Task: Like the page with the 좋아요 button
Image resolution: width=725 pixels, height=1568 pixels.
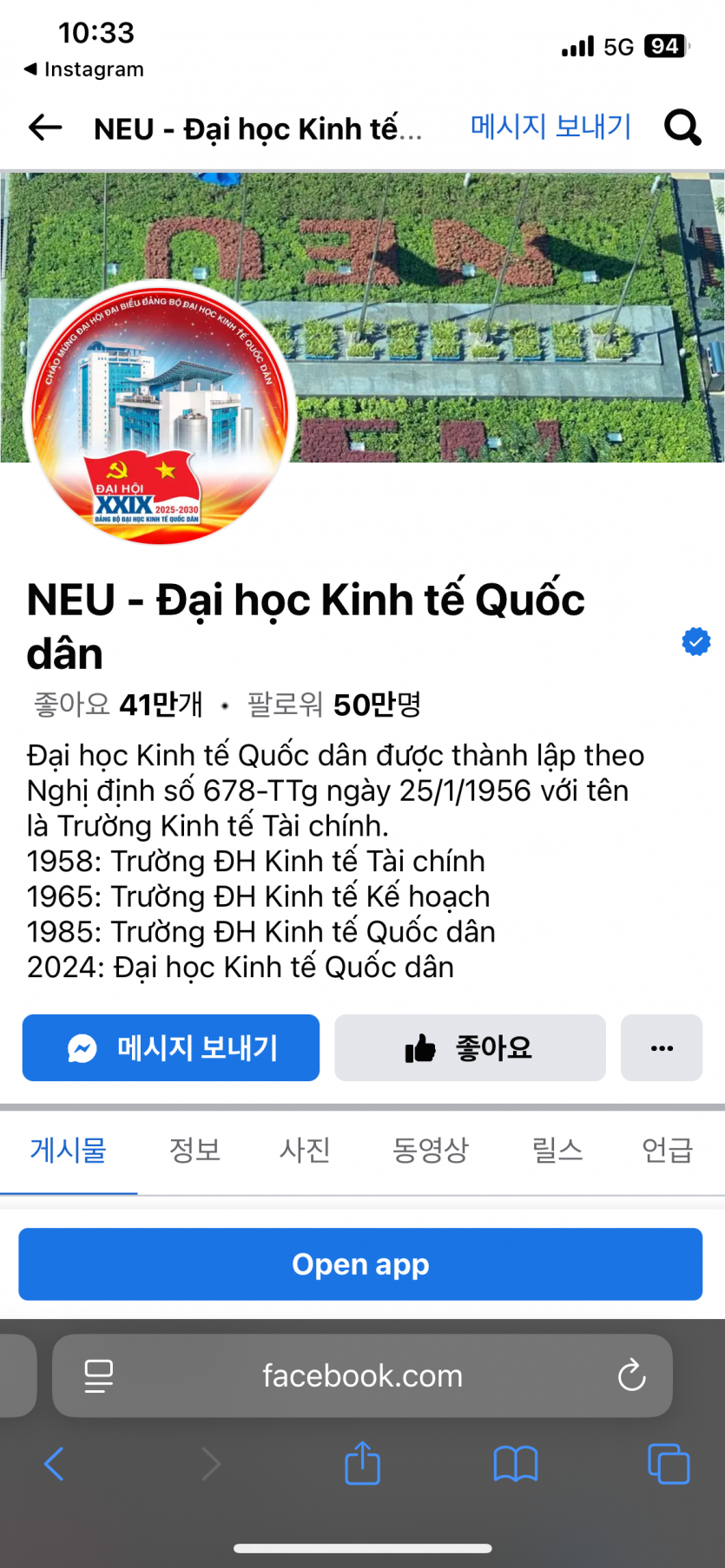Action: (x=470, y=1047)
